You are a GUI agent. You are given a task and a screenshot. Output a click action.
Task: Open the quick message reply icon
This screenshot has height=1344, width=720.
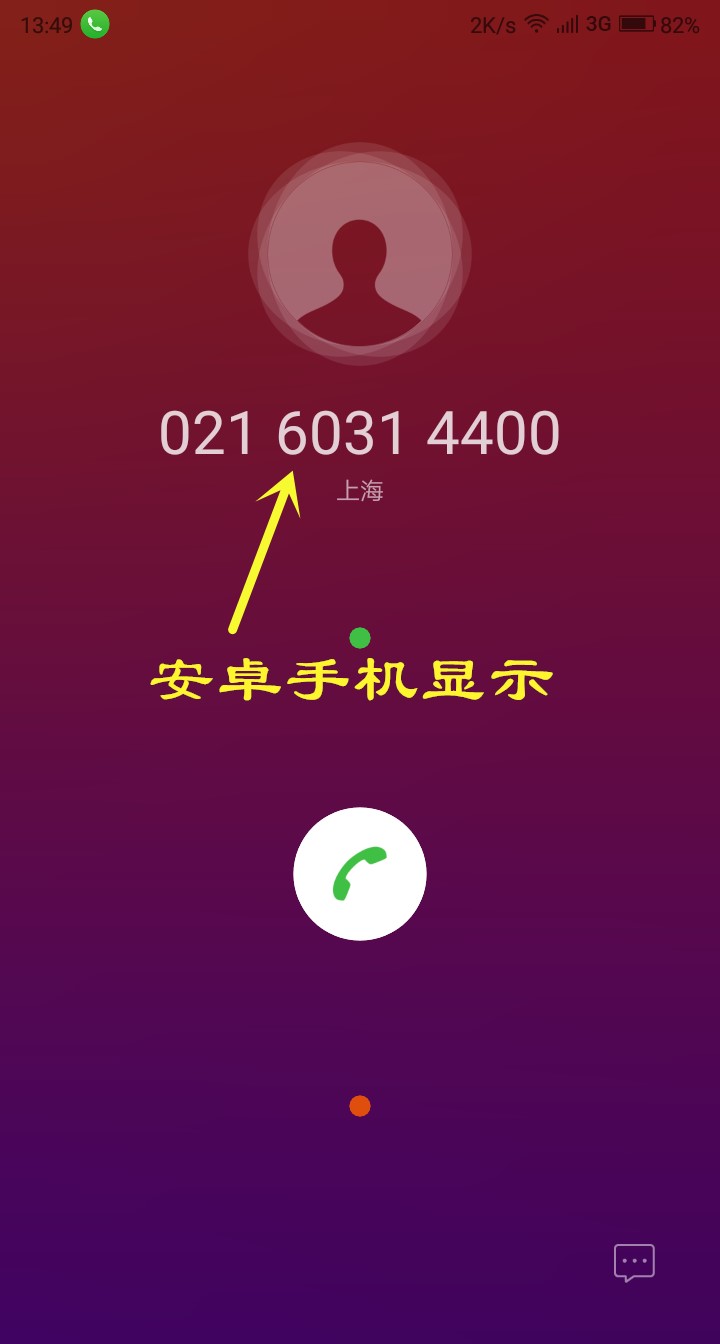pos(634,1263)
